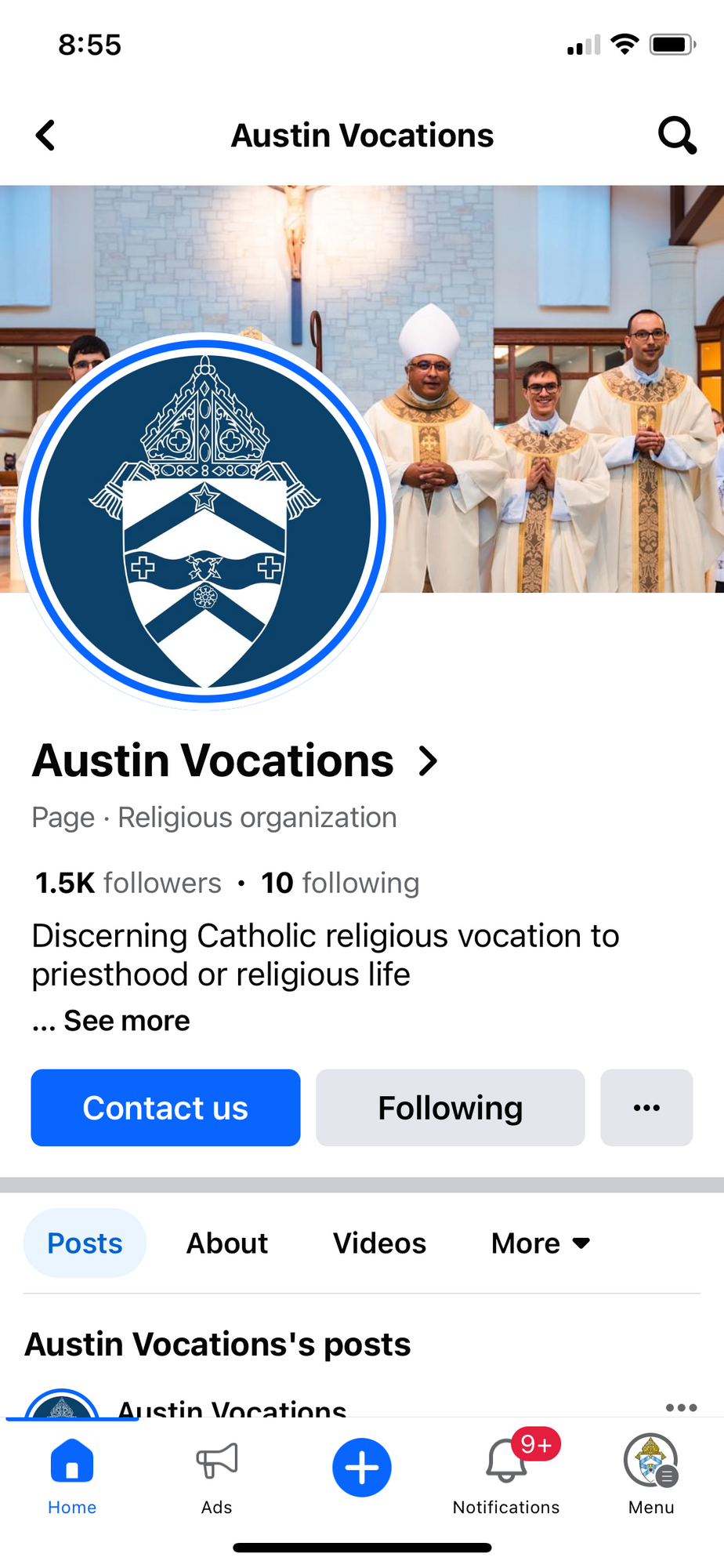Image resolution: width=724 pixels, height=1568 pixels.
Task: Expand the More dropdown
Action: point(541,1243)
